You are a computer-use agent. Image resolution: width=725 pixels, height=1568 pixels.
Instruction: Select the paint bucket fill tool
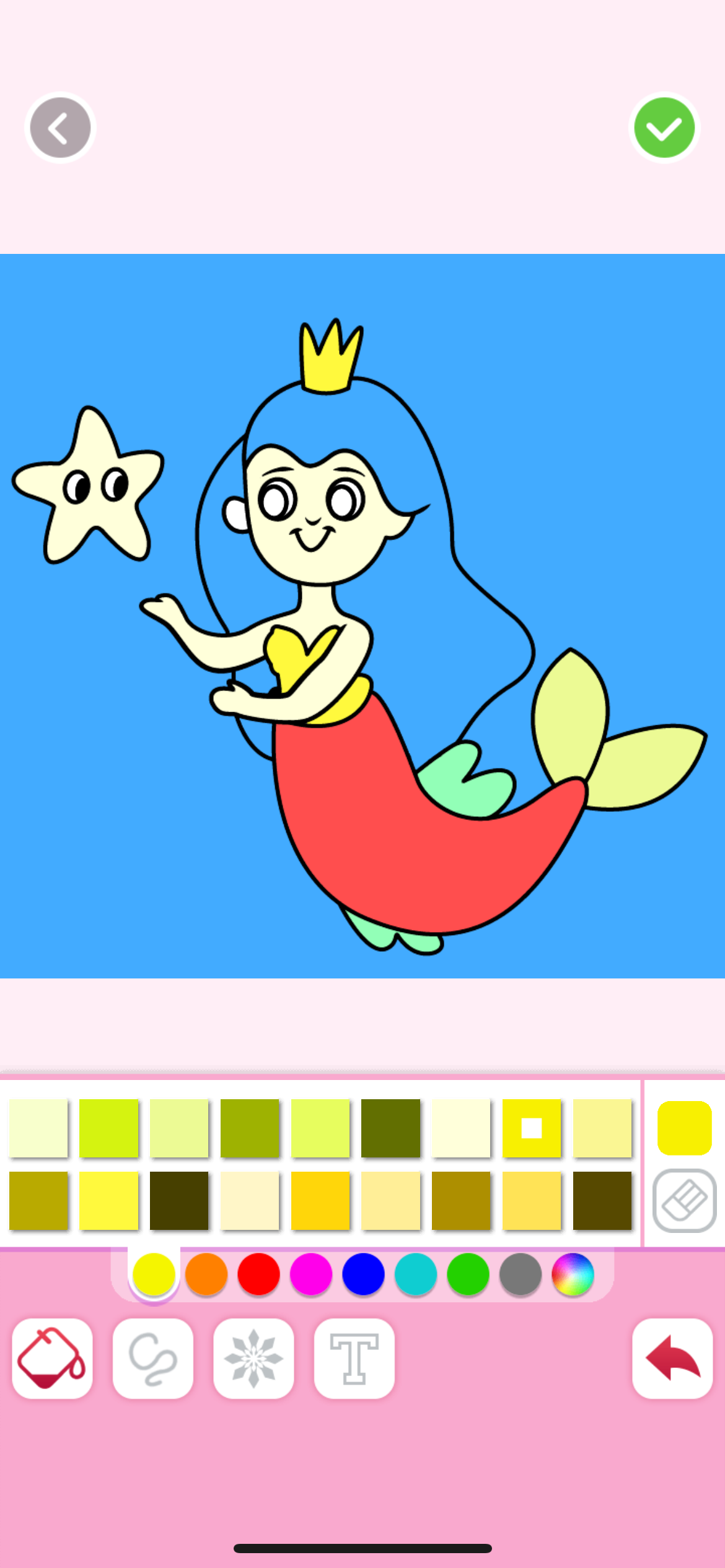pos(52,1358)
